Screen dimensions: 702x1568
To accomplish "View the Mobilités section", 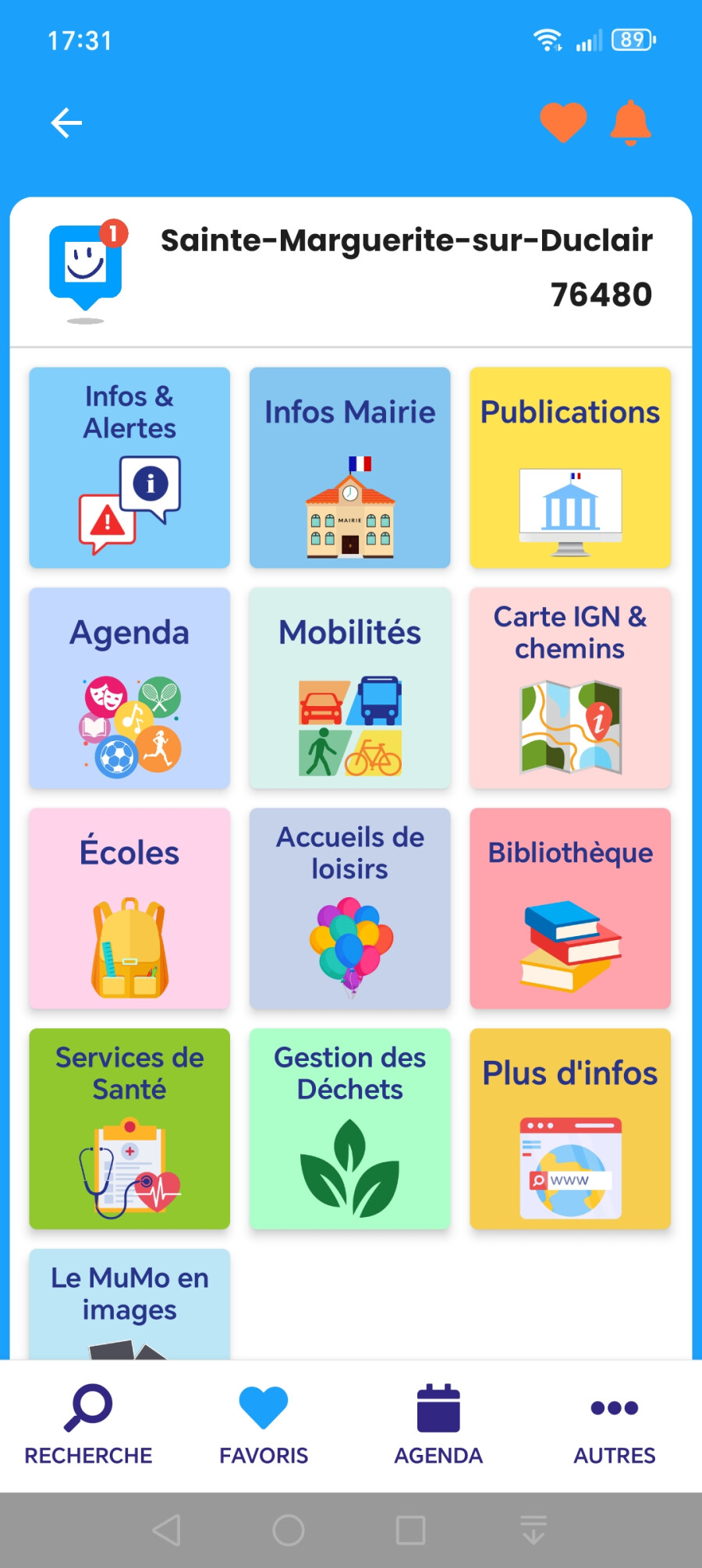I will [x=349, y=687].
